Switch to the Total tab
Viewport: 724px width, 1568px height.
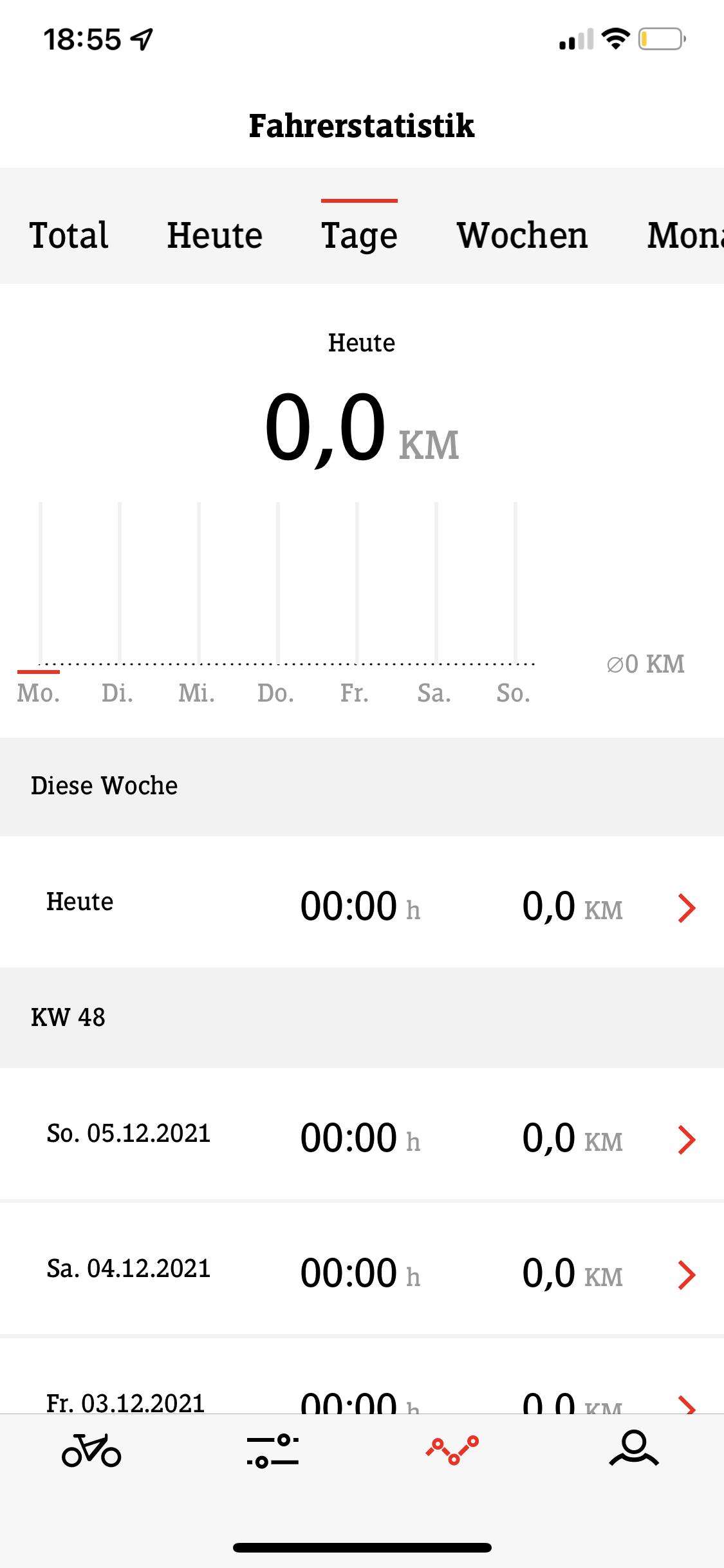[x=69, y=236]
